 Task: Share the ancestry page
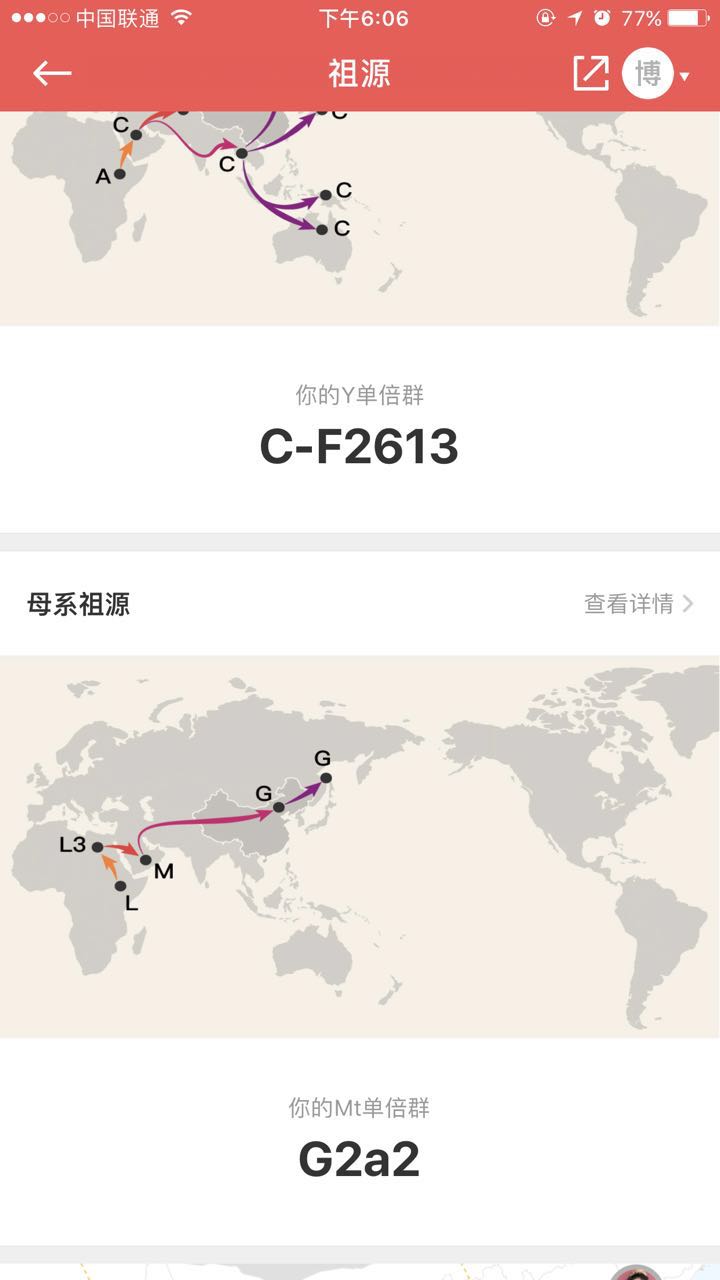pos(590,73)
